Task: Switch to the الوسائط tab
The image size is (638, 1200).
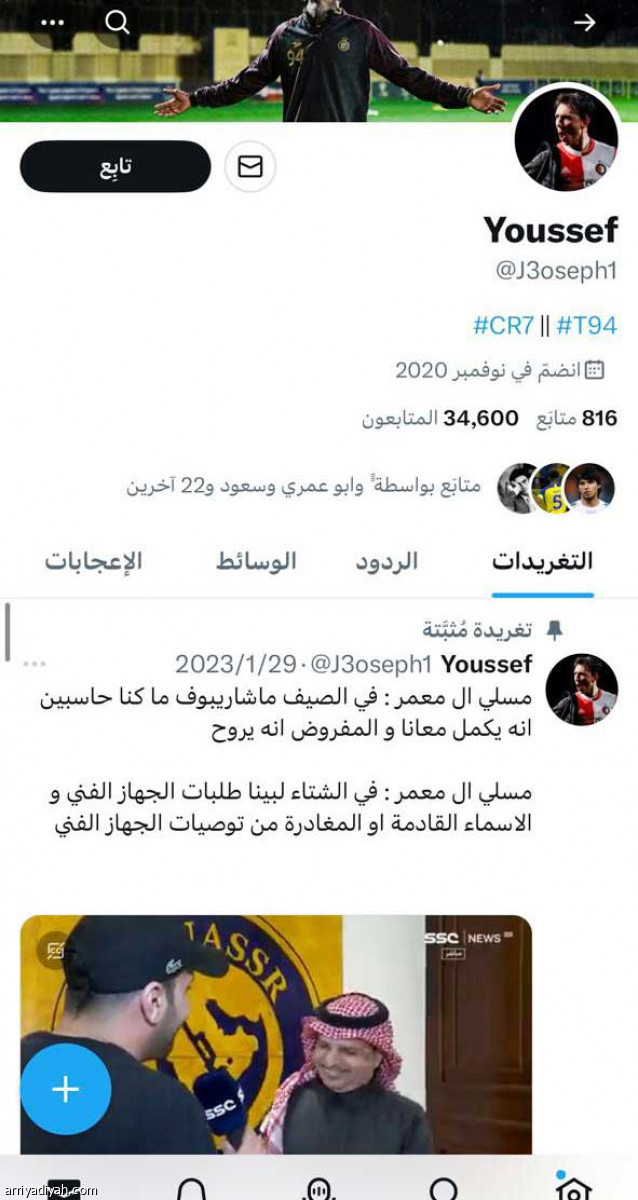Action: point(256,561)
